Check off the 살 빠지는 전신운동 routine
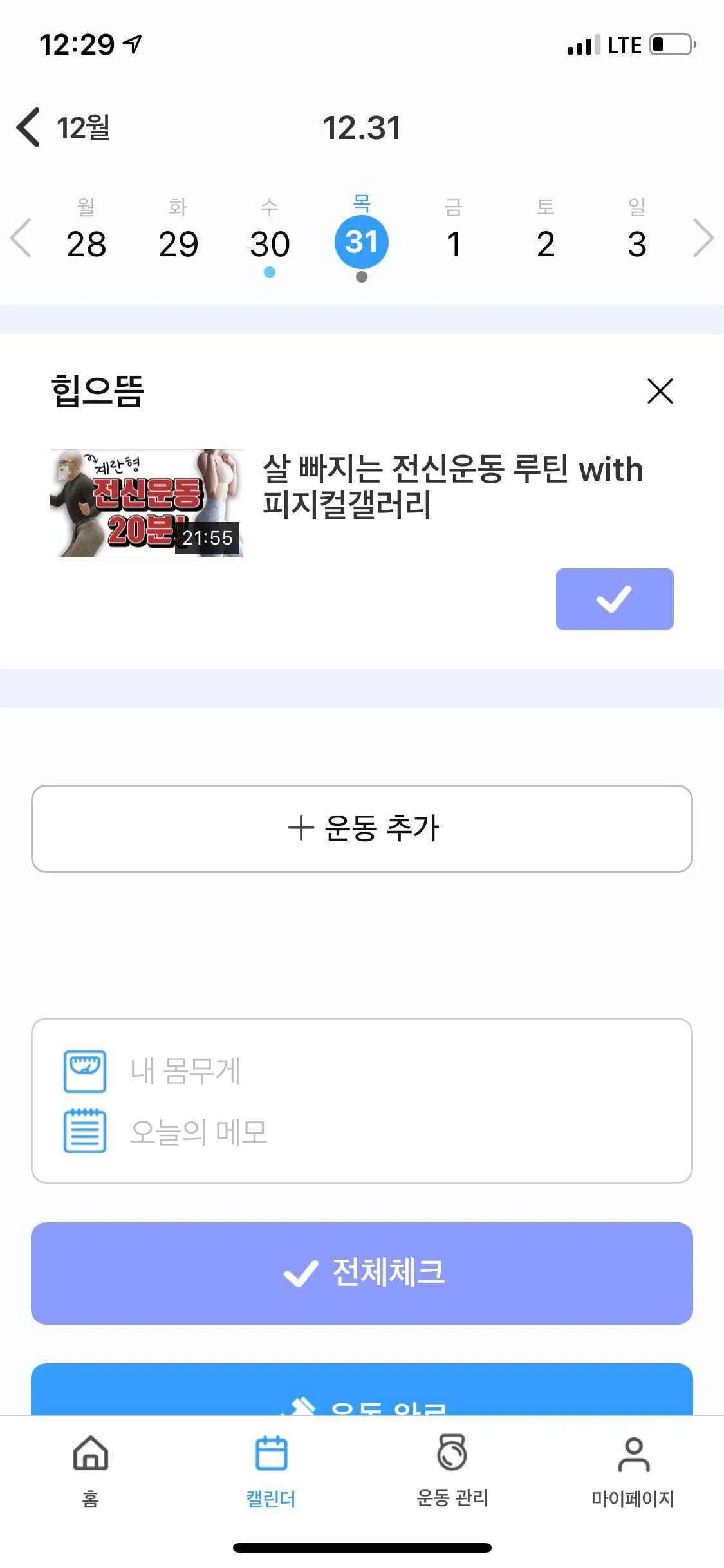This screenshot has height=1568, width=724. 615,599
